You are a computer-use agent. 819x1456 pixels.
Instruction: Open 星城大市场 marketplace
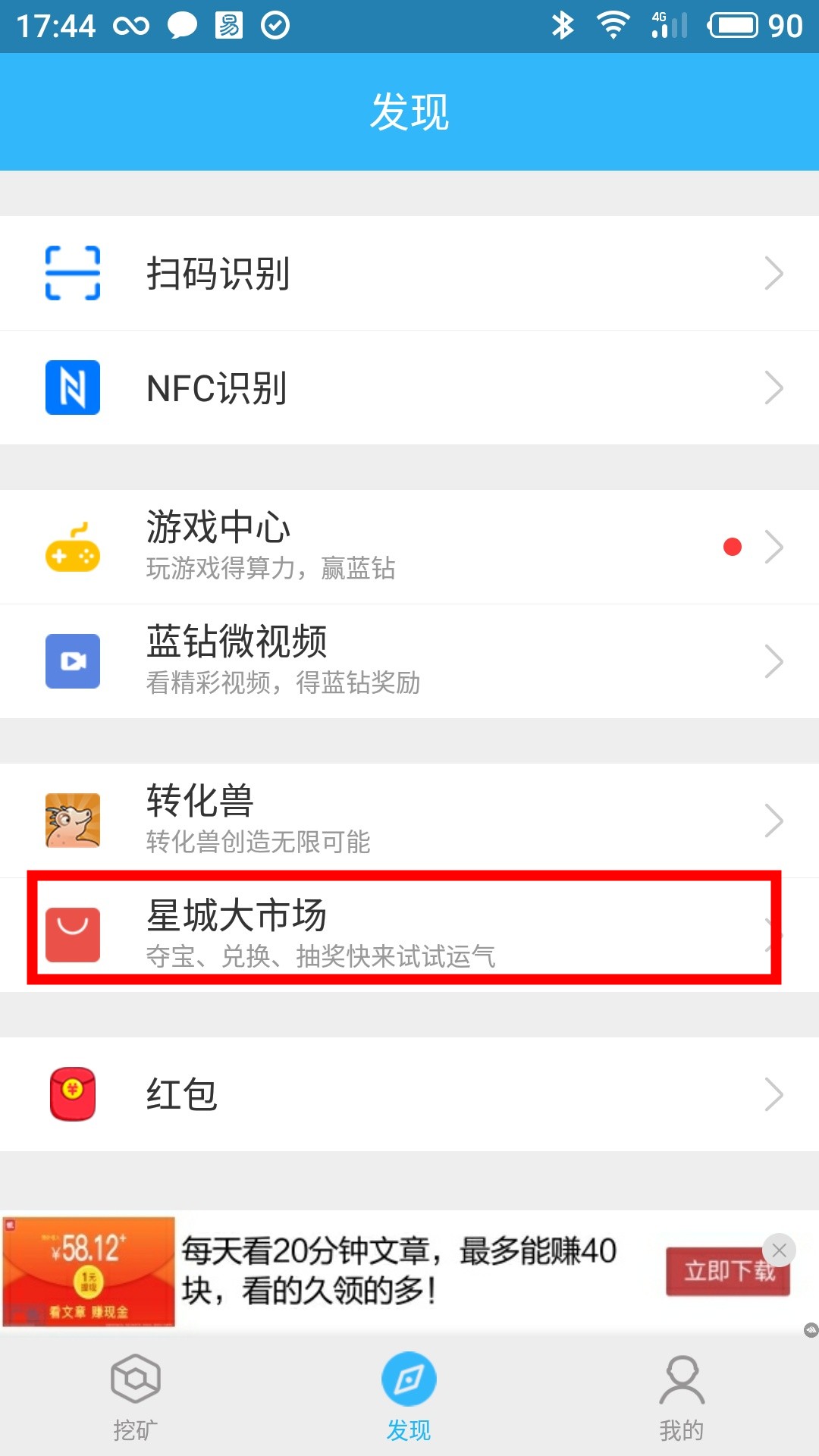[409, 934]
